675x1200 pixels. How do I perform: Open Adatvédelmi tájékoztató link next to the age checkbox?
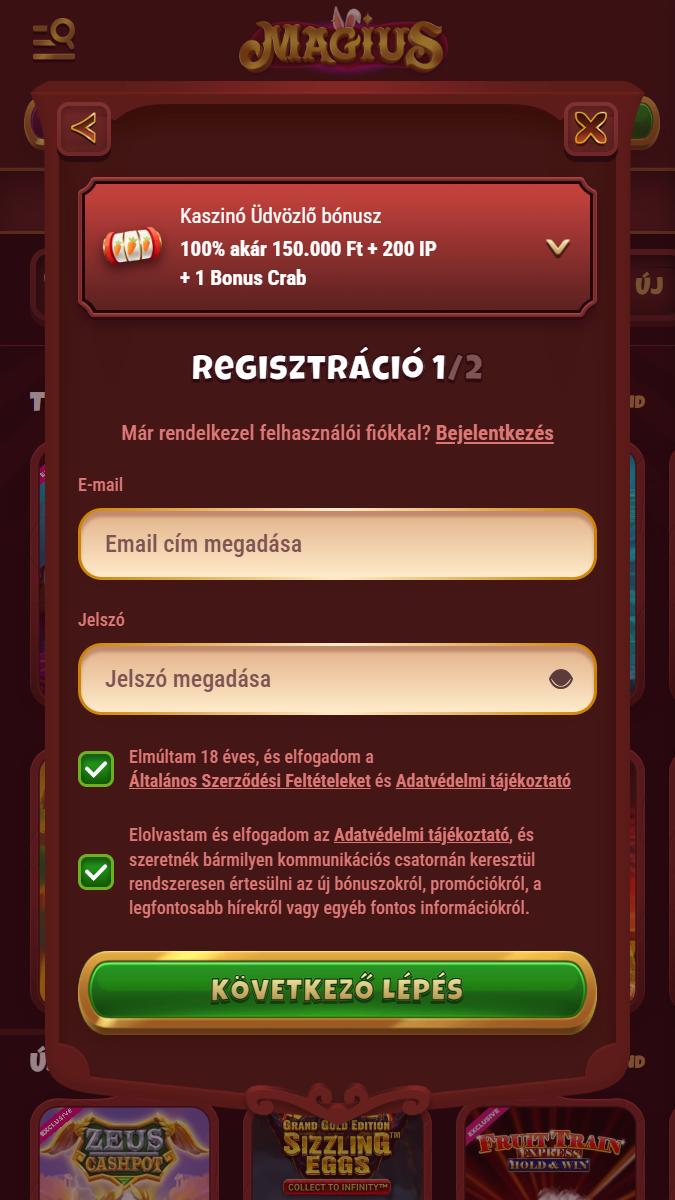coord(483,781)
